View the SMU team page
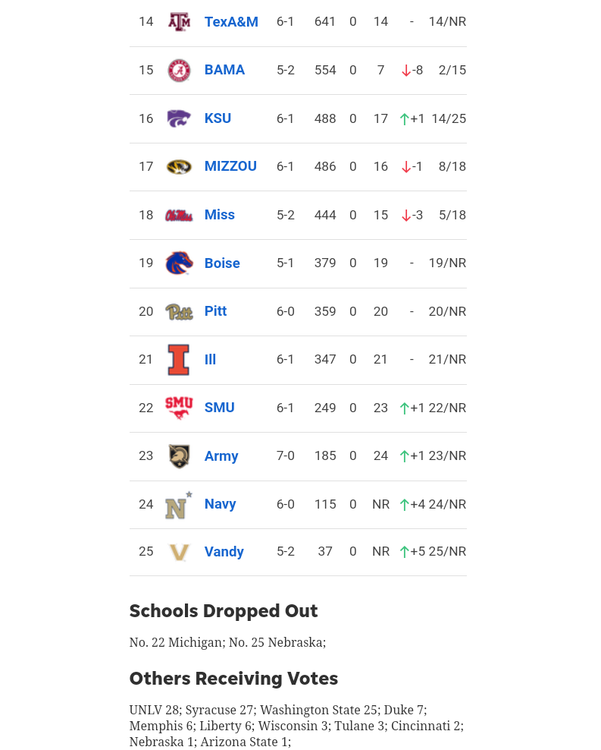601x750 pixels. click(219, 407)
